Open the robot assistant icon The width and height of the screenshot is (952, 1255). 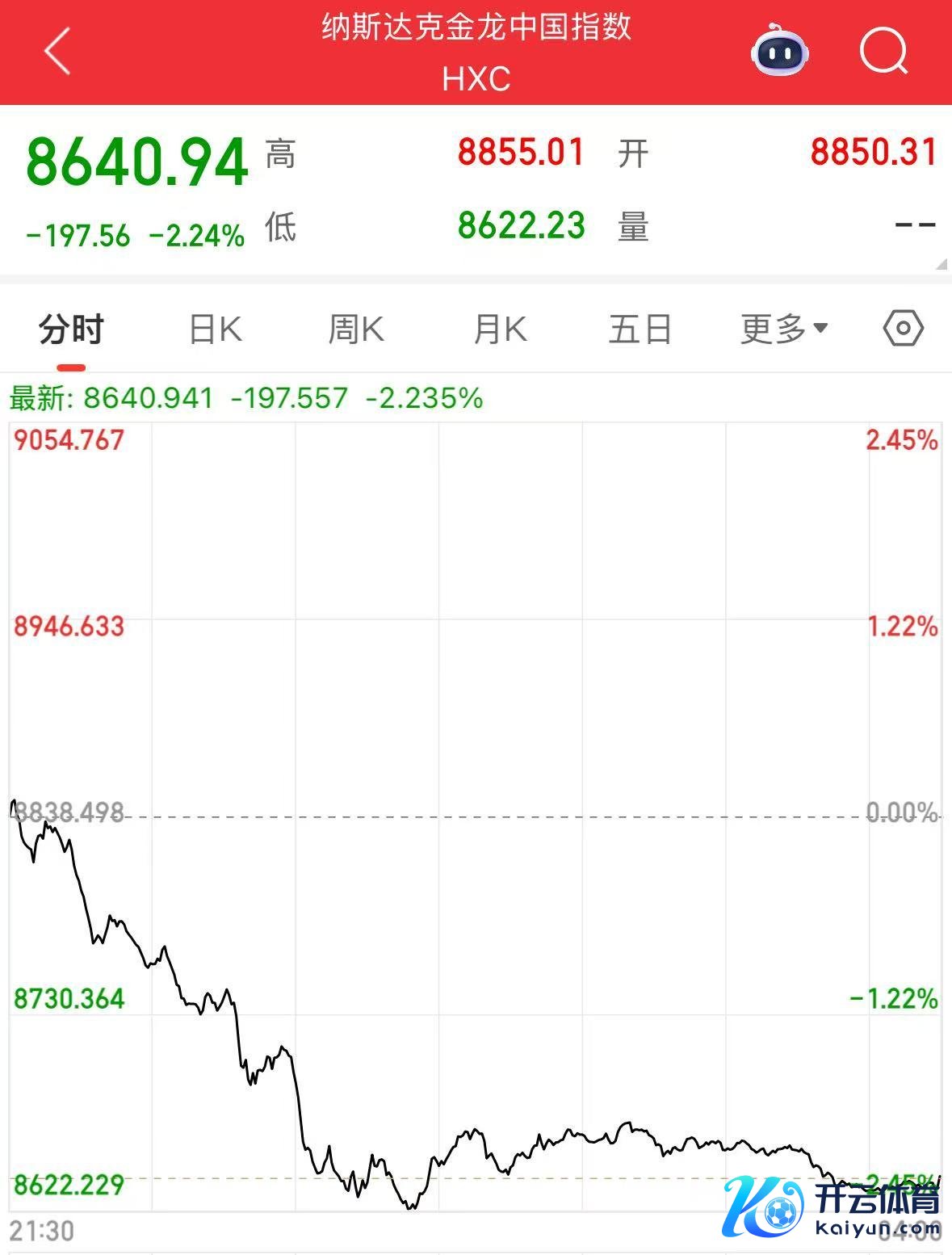click(779, 52)
